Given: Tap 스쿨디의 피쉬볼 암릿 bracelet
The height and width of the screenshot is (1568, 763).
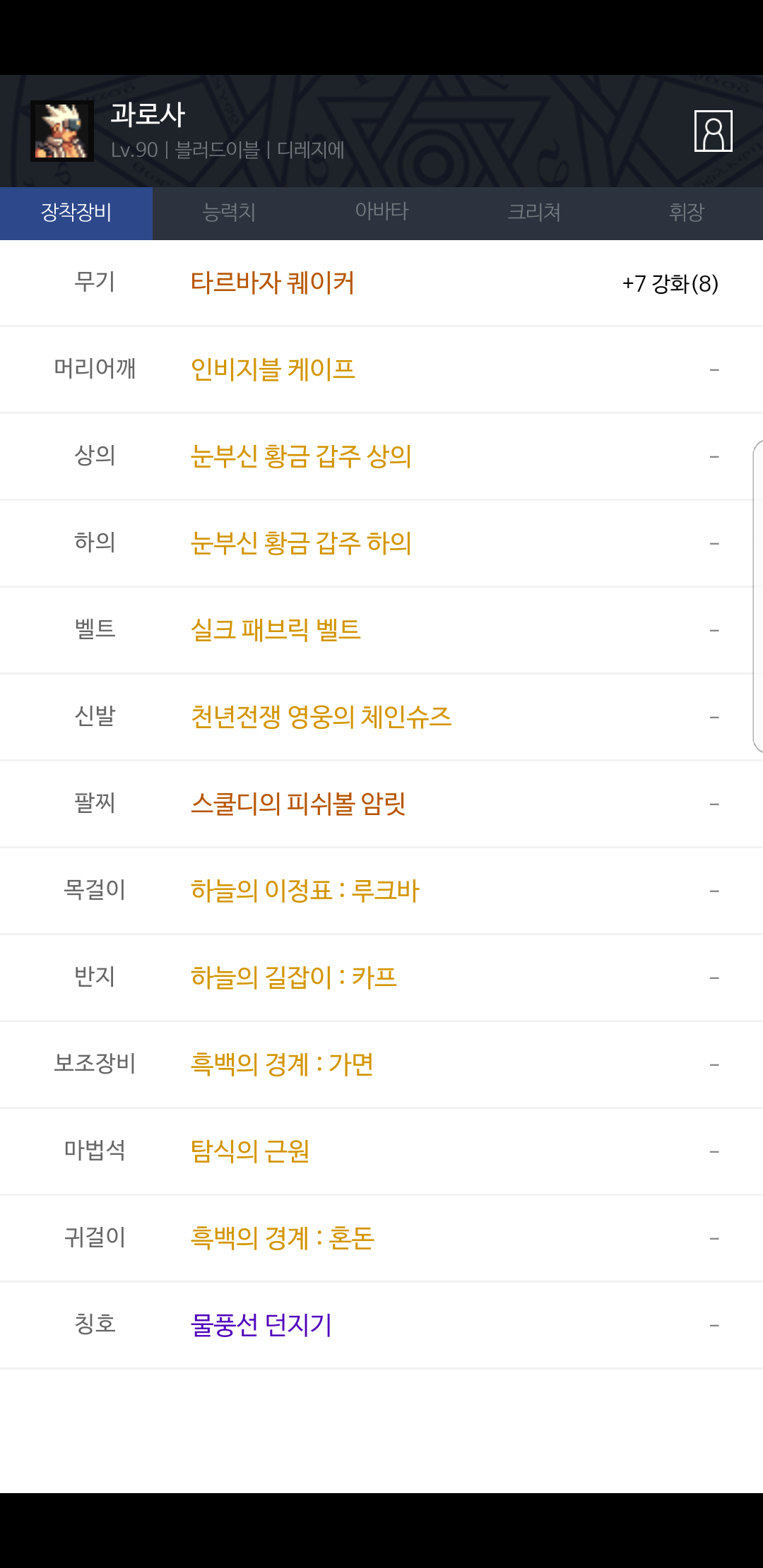Looking at the screenshot, I should click(x=298, y=804).
